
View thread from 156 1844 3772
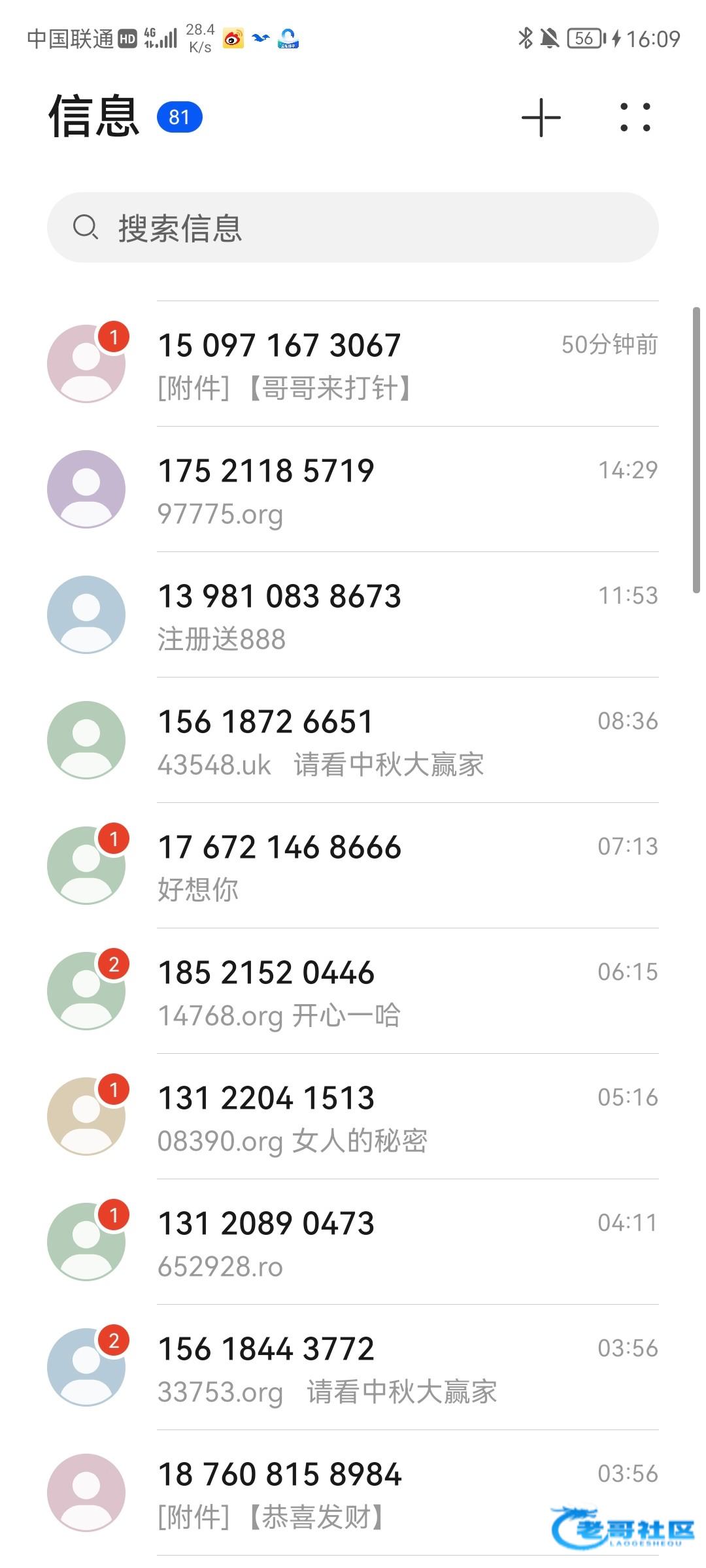point(353,1367)
